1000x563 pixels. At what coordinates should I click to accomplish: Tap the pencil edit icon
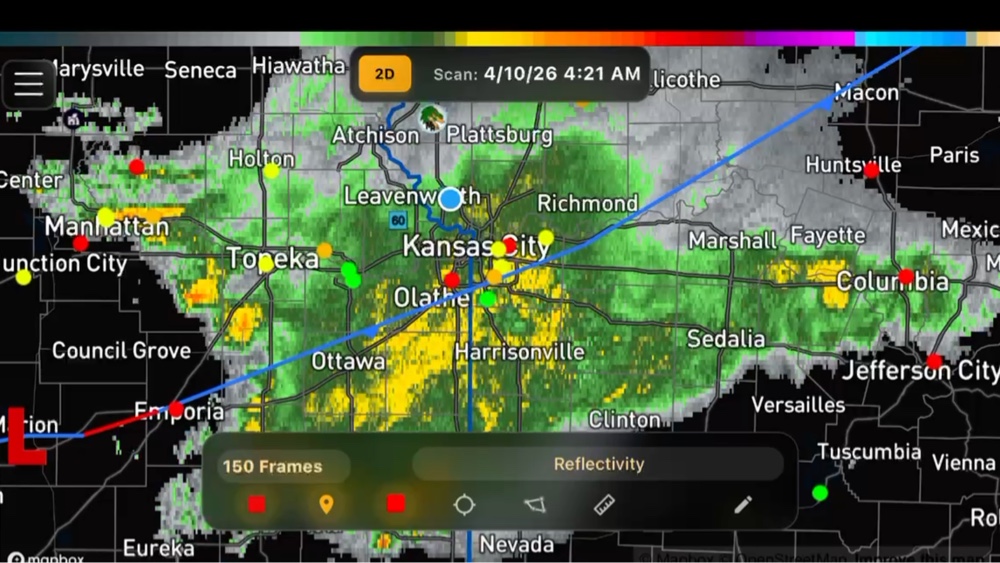pos(742,505)
